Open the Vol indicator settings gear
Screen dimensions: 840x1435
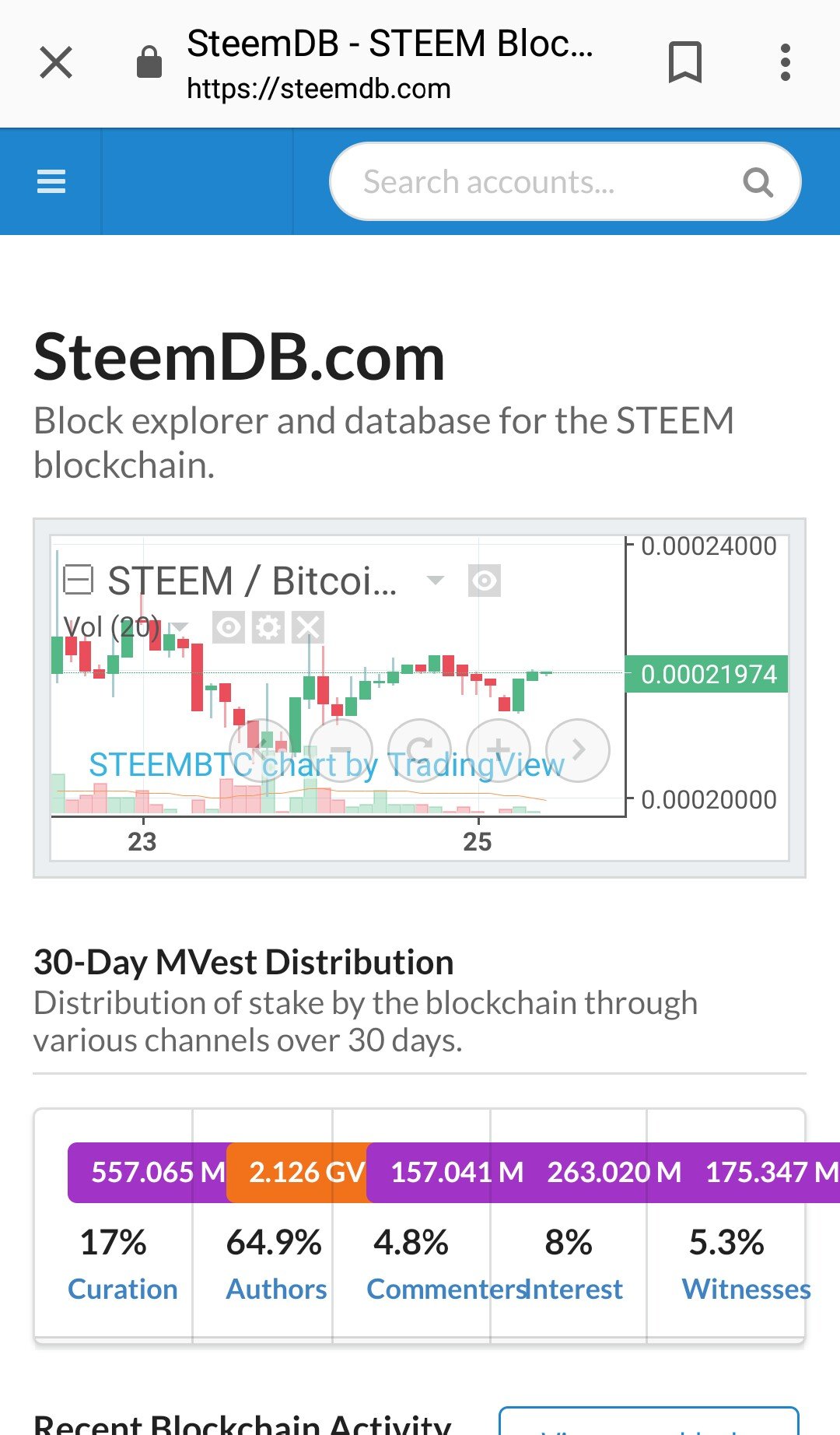[268, 627]
